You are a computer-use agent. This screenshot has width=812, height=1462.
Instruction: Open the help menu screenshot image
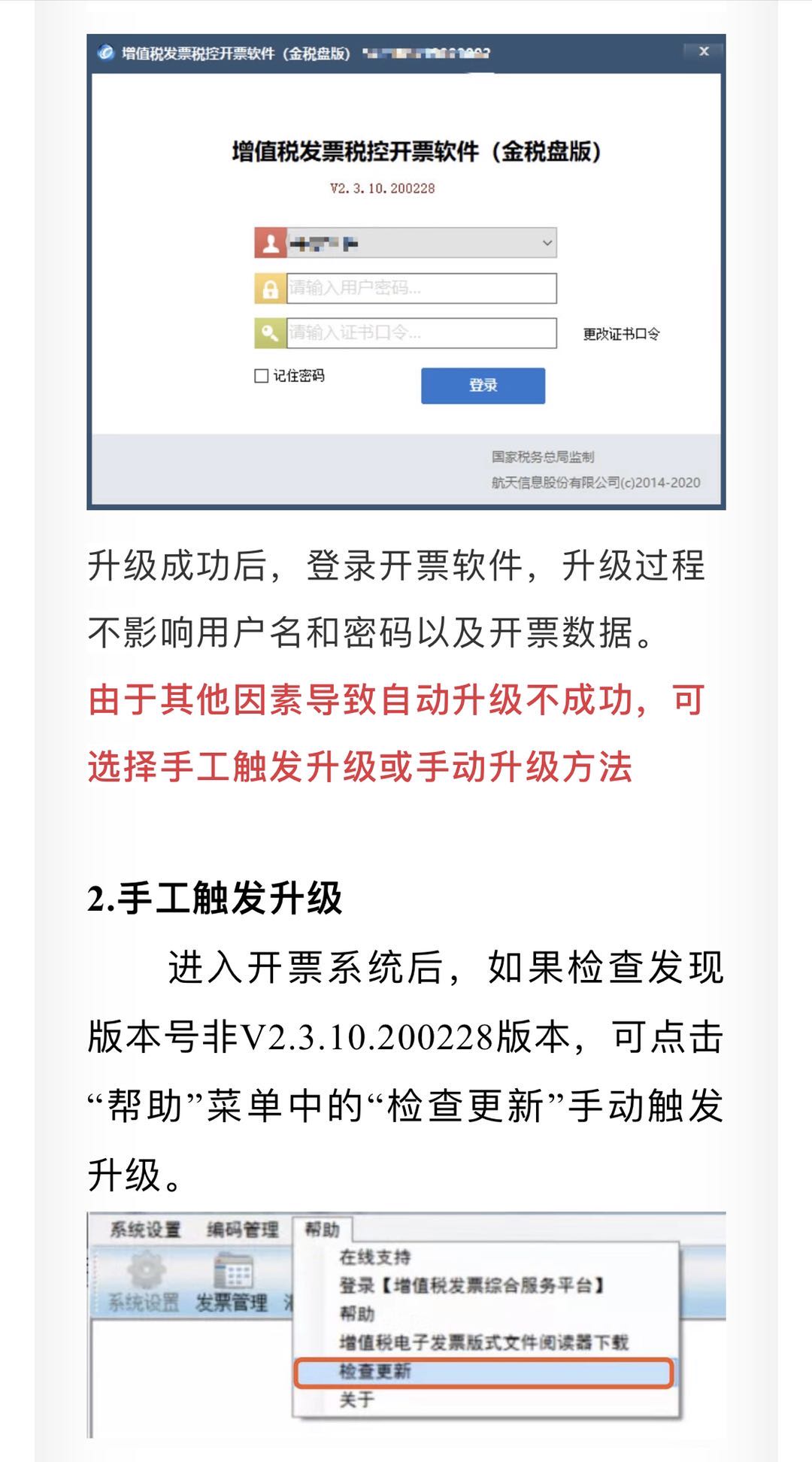[406, 1325]
